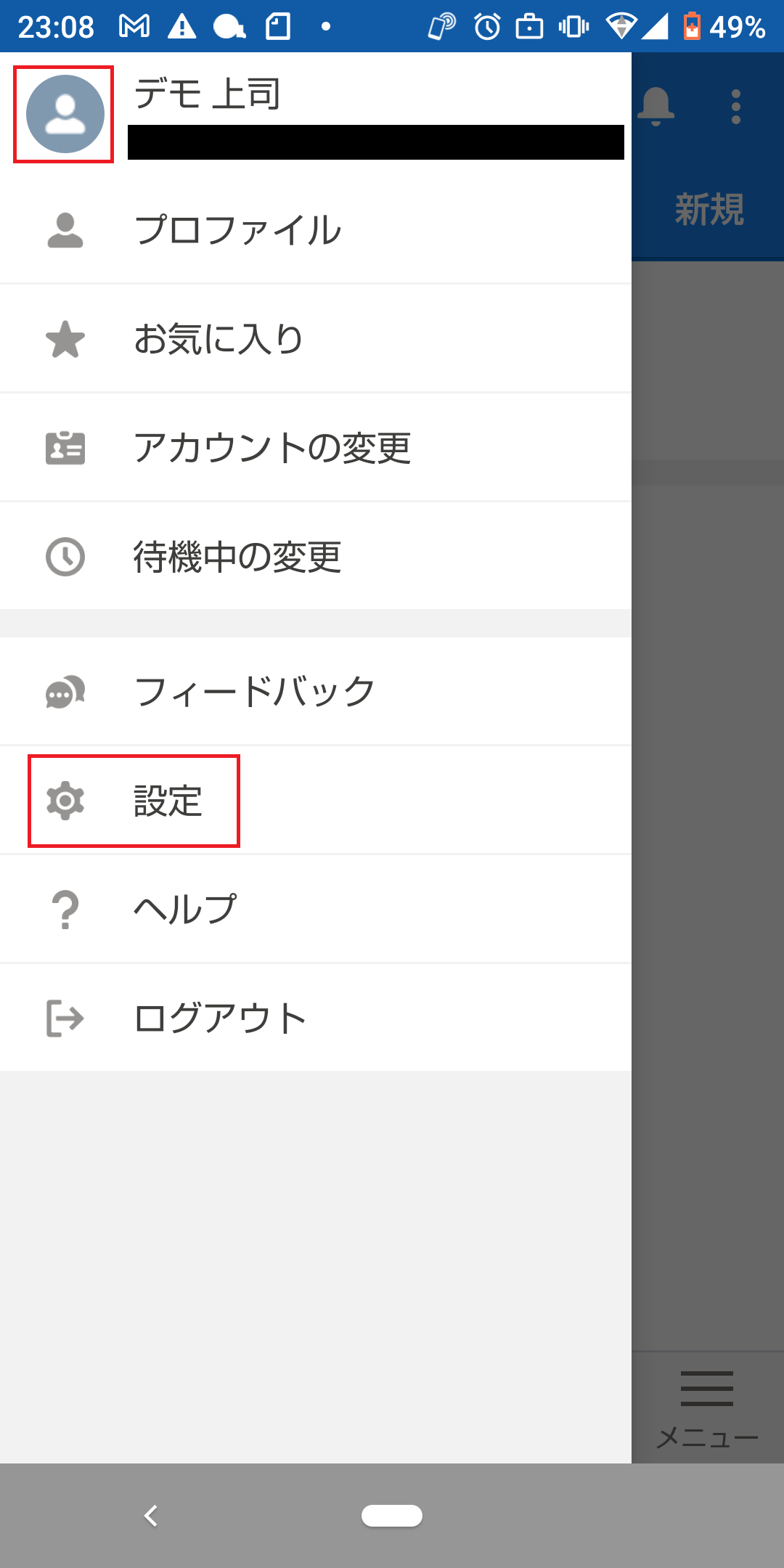Open 設定 settings
Screen dimensions: 784x1568
pyautogui.click(x=316, y=800)
